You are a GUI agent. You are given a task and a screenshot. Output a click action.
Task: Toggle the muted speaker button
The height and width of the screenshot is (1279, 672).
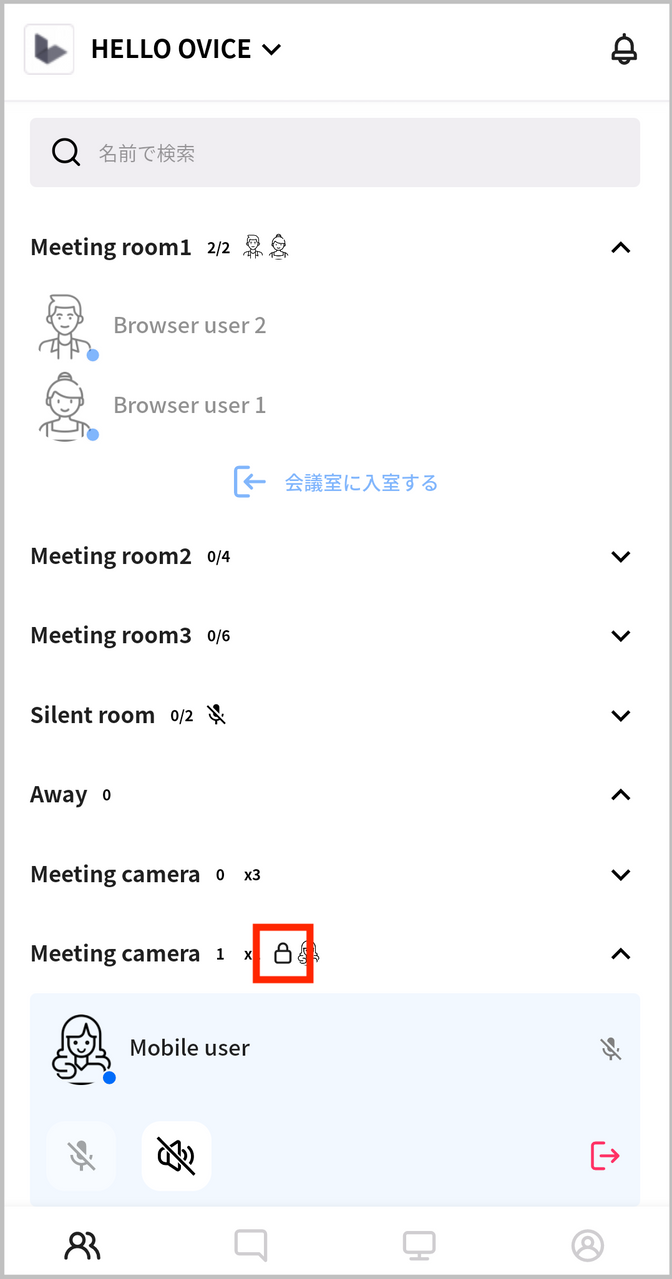coord(176,1156)
